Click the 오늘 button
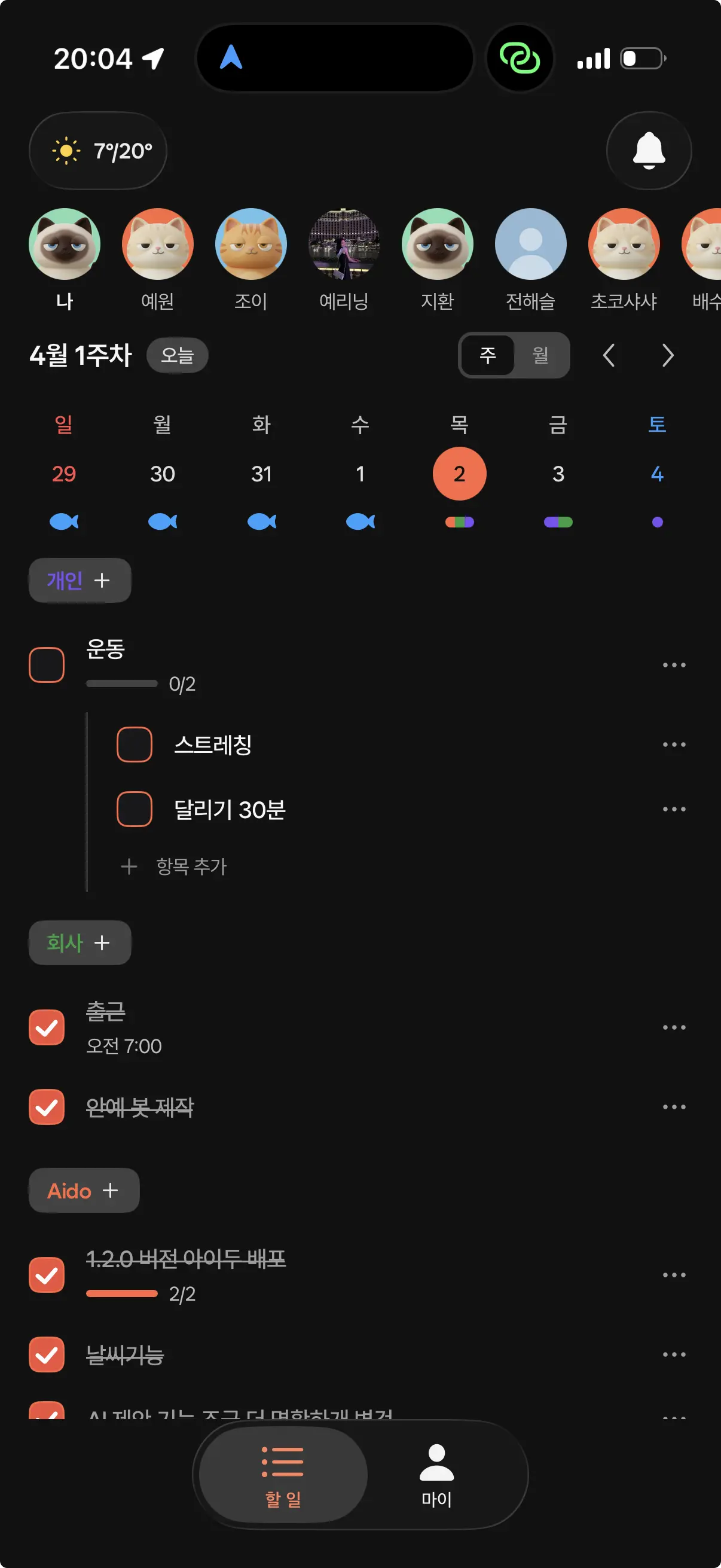721x1568 pixels. coord(177,355)
